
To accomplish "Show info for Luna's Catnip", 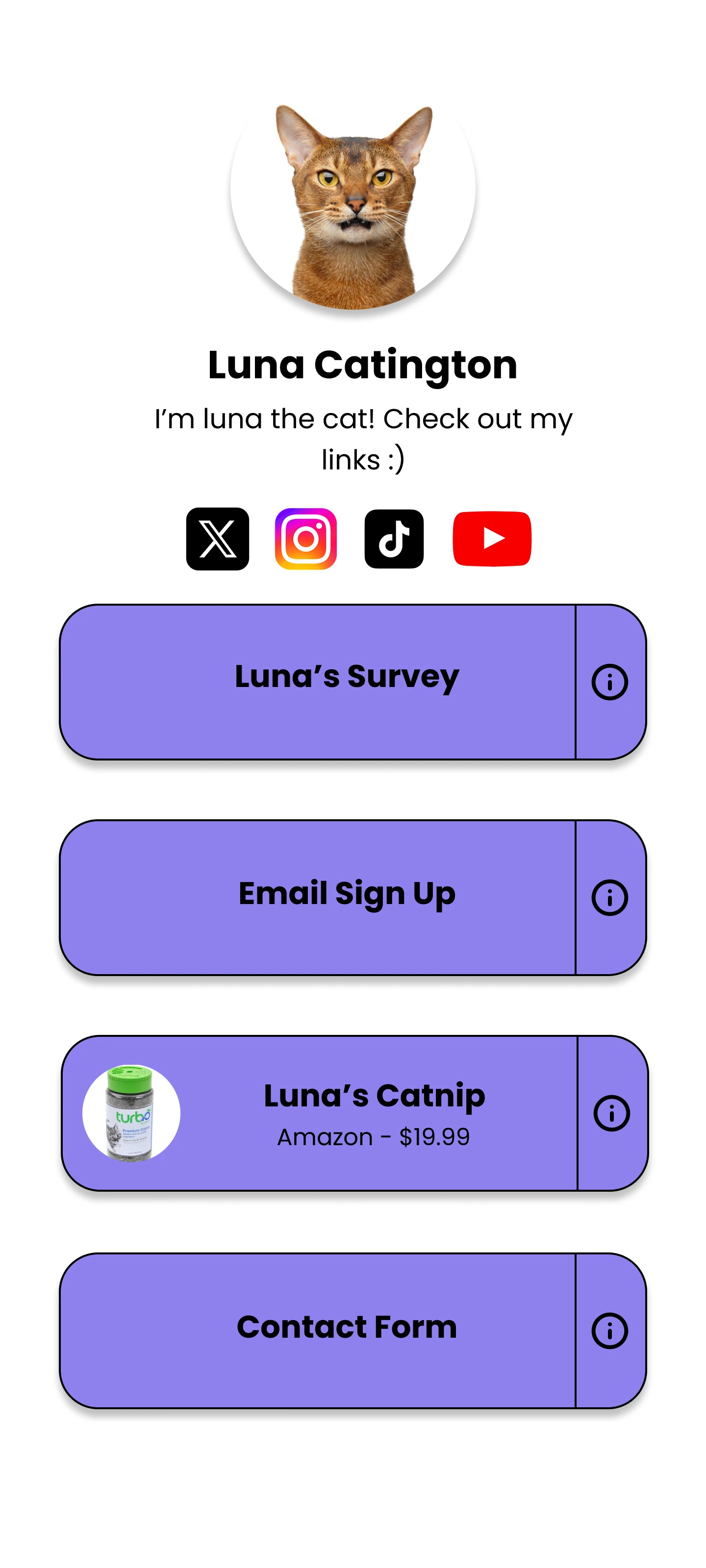I will (x=611, y=1113).
